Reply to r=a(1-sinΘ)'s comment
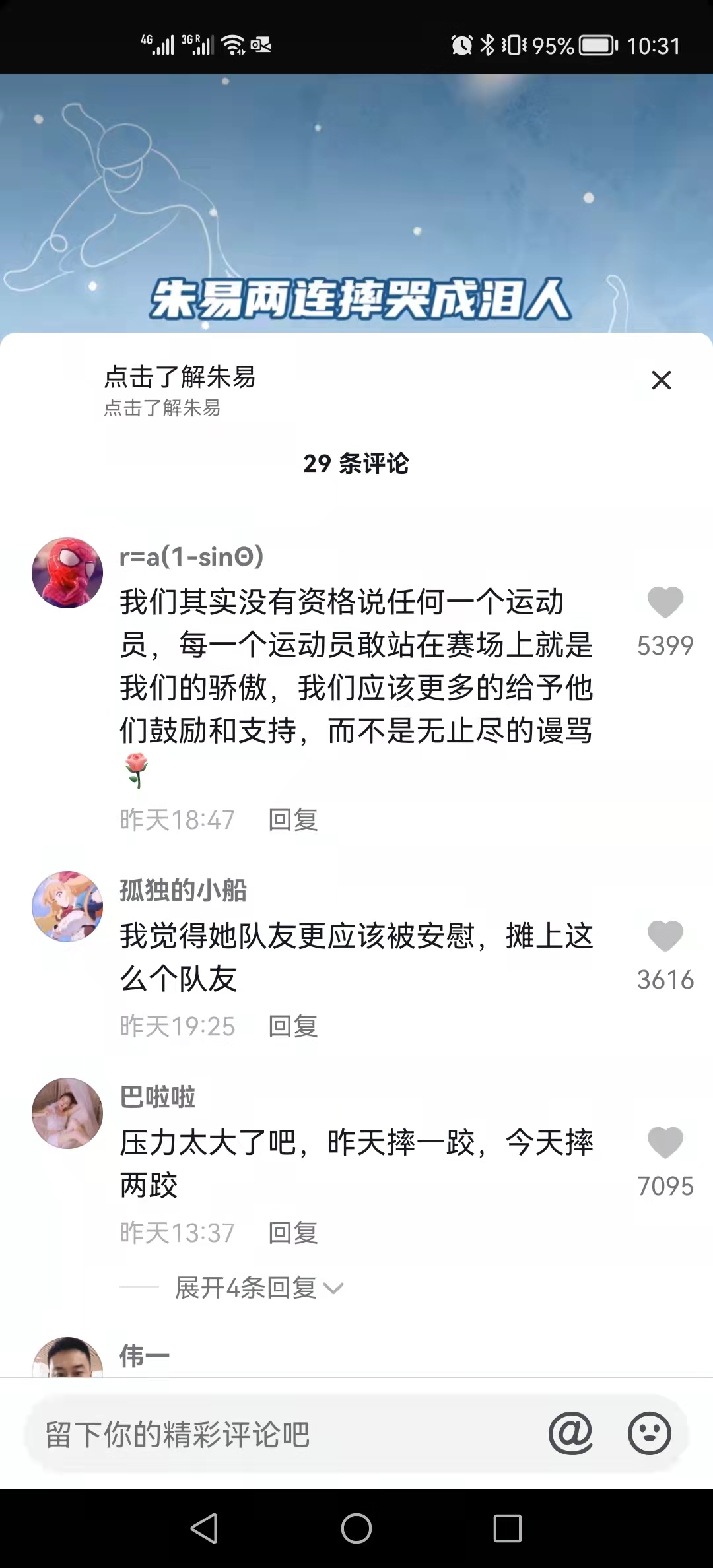The height and width of the screenshot is (1568, 713). pos(293,820)
